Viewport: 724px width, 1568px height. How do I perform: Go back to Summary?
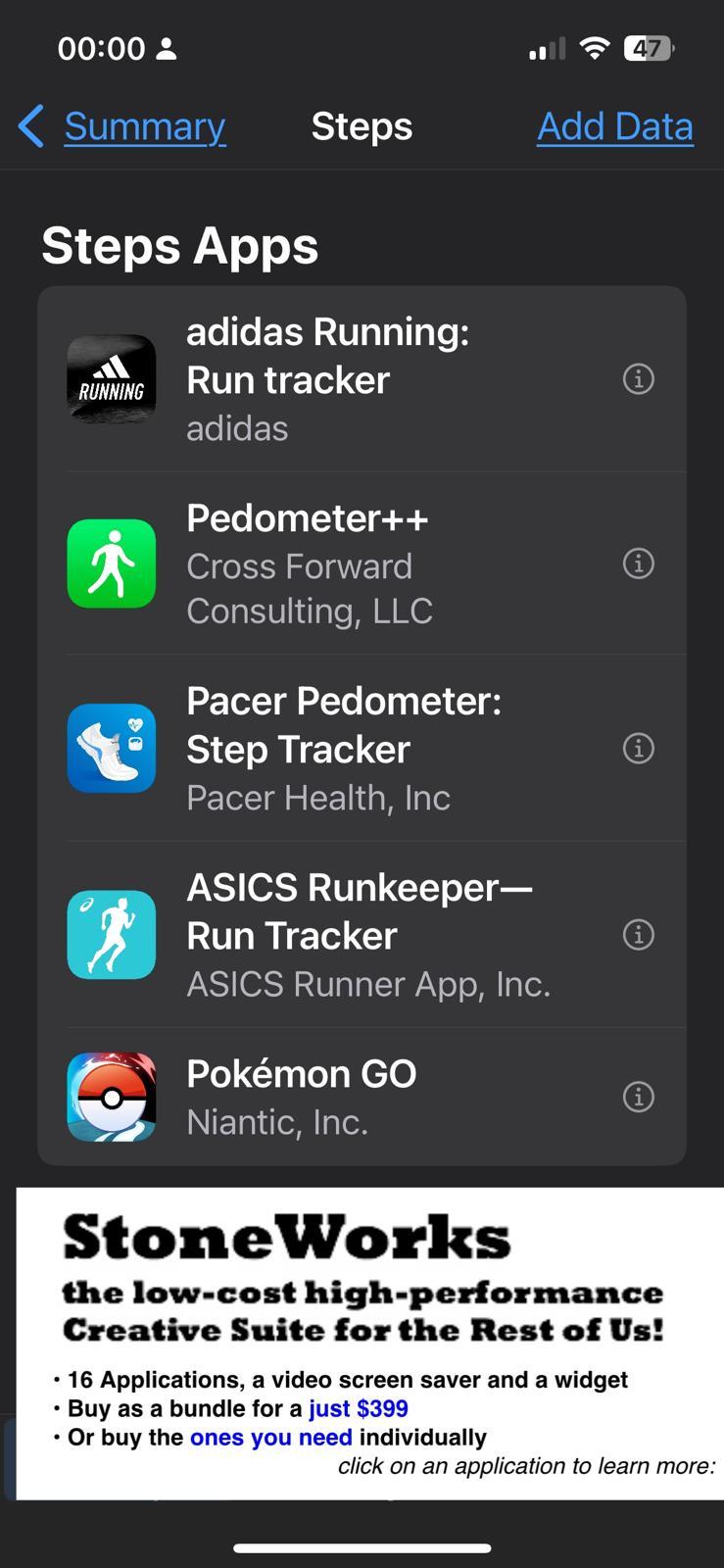click(122, 126)
